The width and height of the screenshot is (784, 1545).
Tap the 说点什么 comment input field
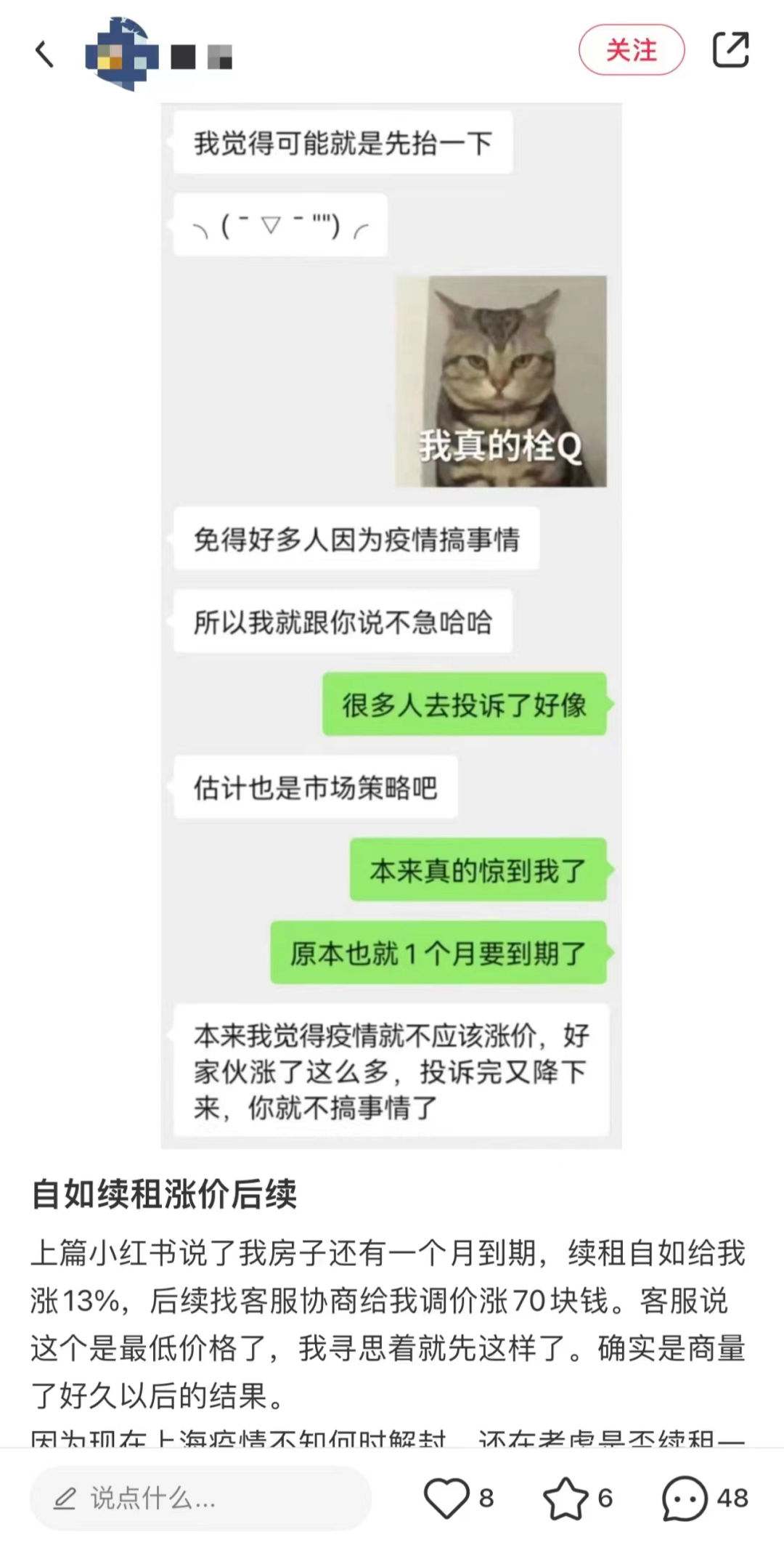200,1498
